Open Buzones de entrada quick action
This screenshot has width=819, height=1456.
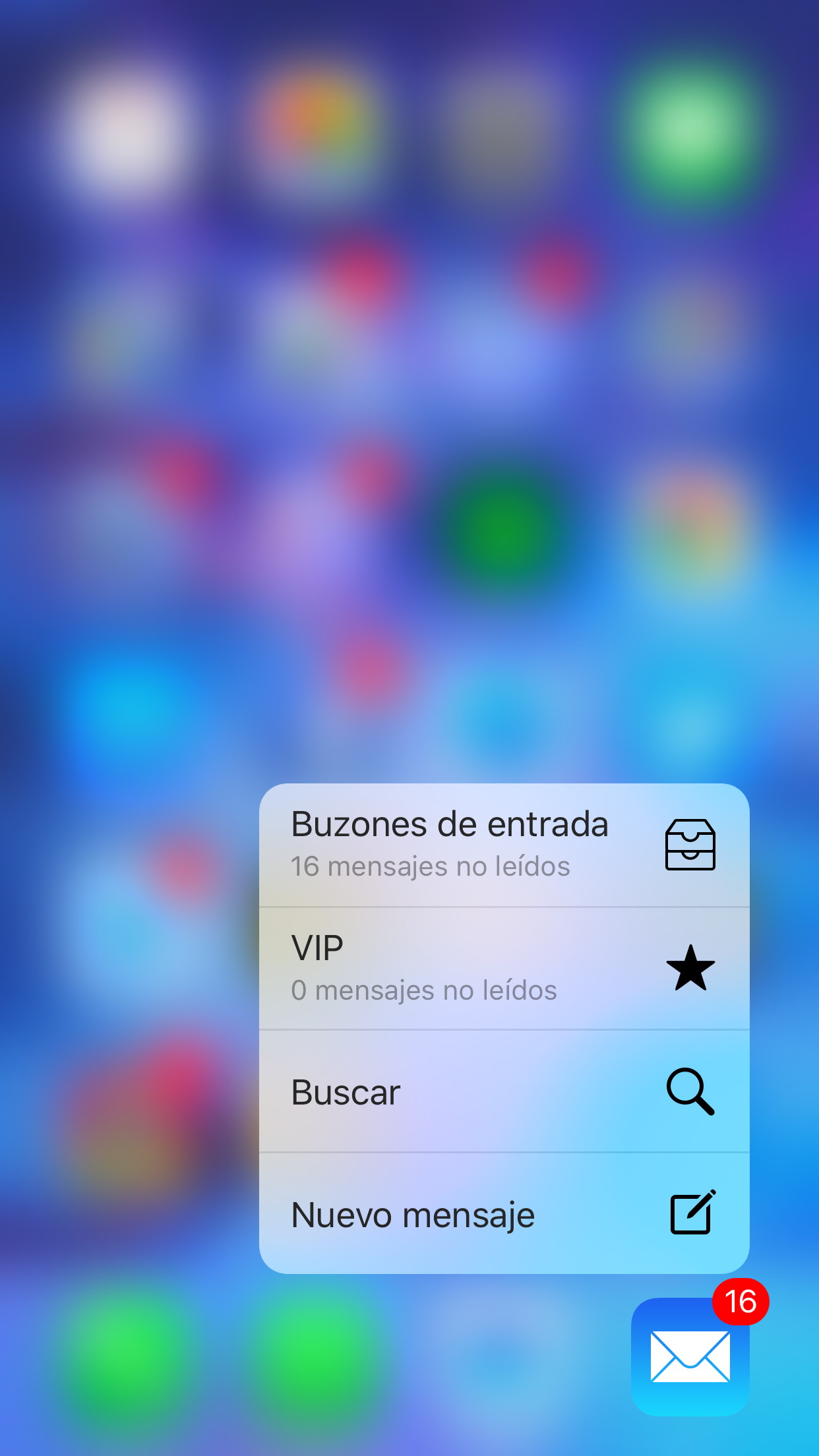[x=504, y=845]
